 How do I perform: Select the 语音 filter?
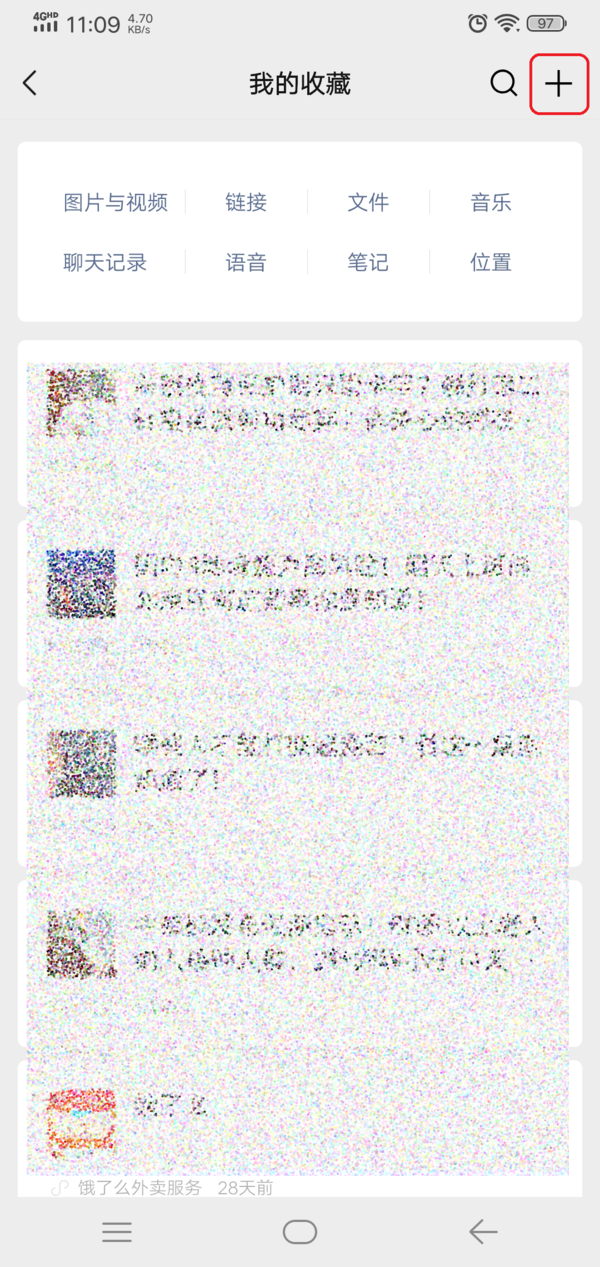pos(246,263)
